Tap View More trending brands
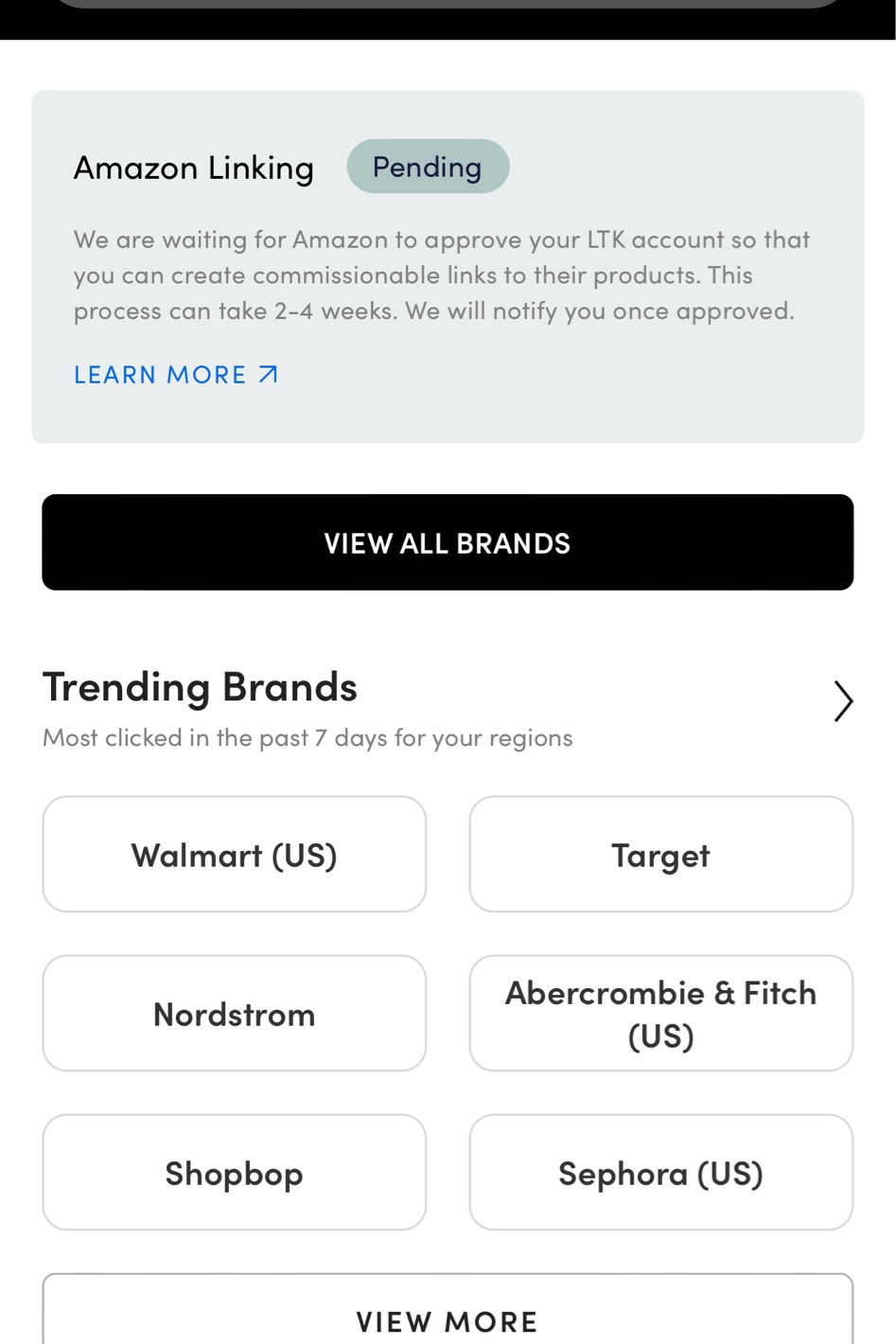Screen dimensions: 896x1344 (448, 1318)
